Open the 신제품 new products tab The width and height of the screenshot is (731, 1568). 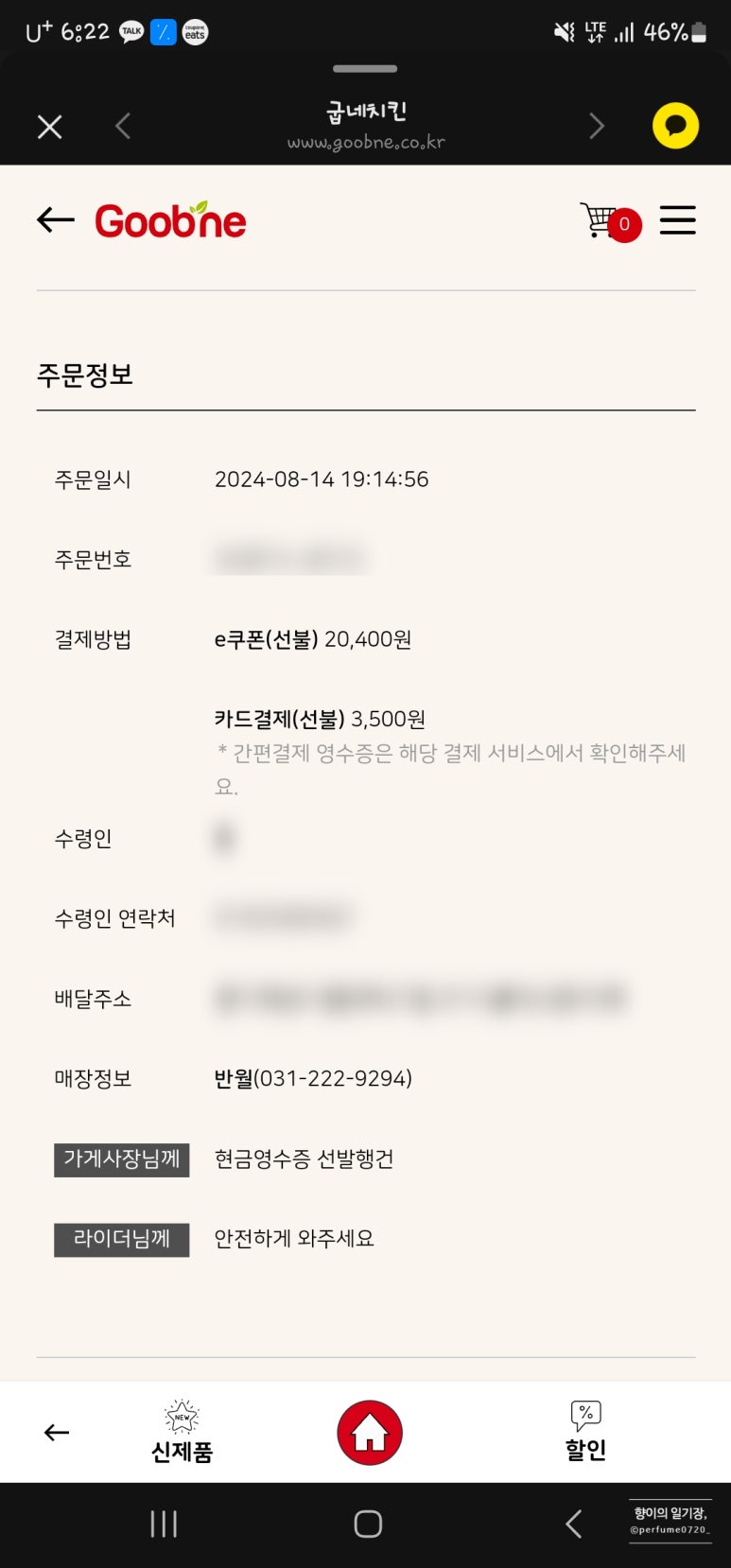tap(182, 1432)
